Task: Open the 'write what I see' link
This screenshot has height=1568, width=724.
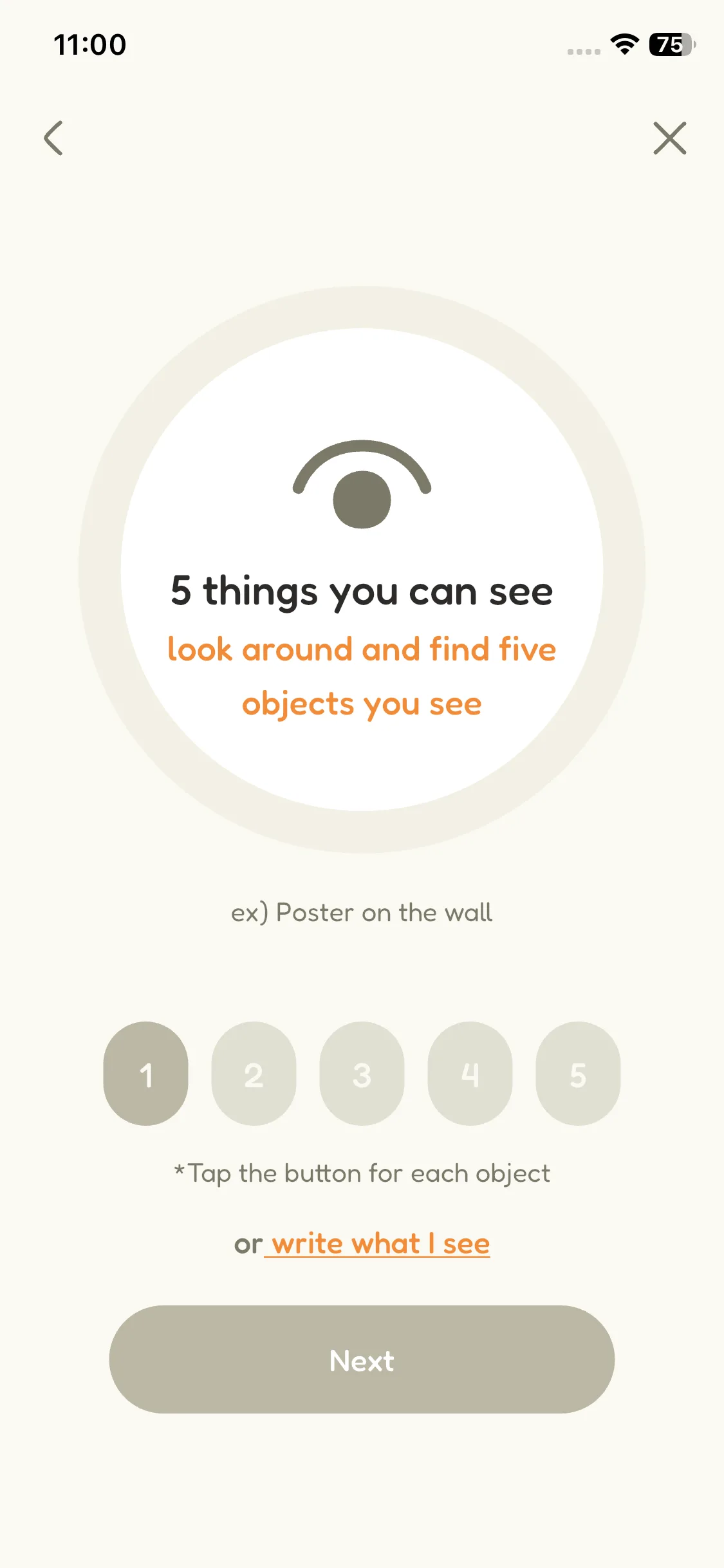Action: click(380, 1244)
